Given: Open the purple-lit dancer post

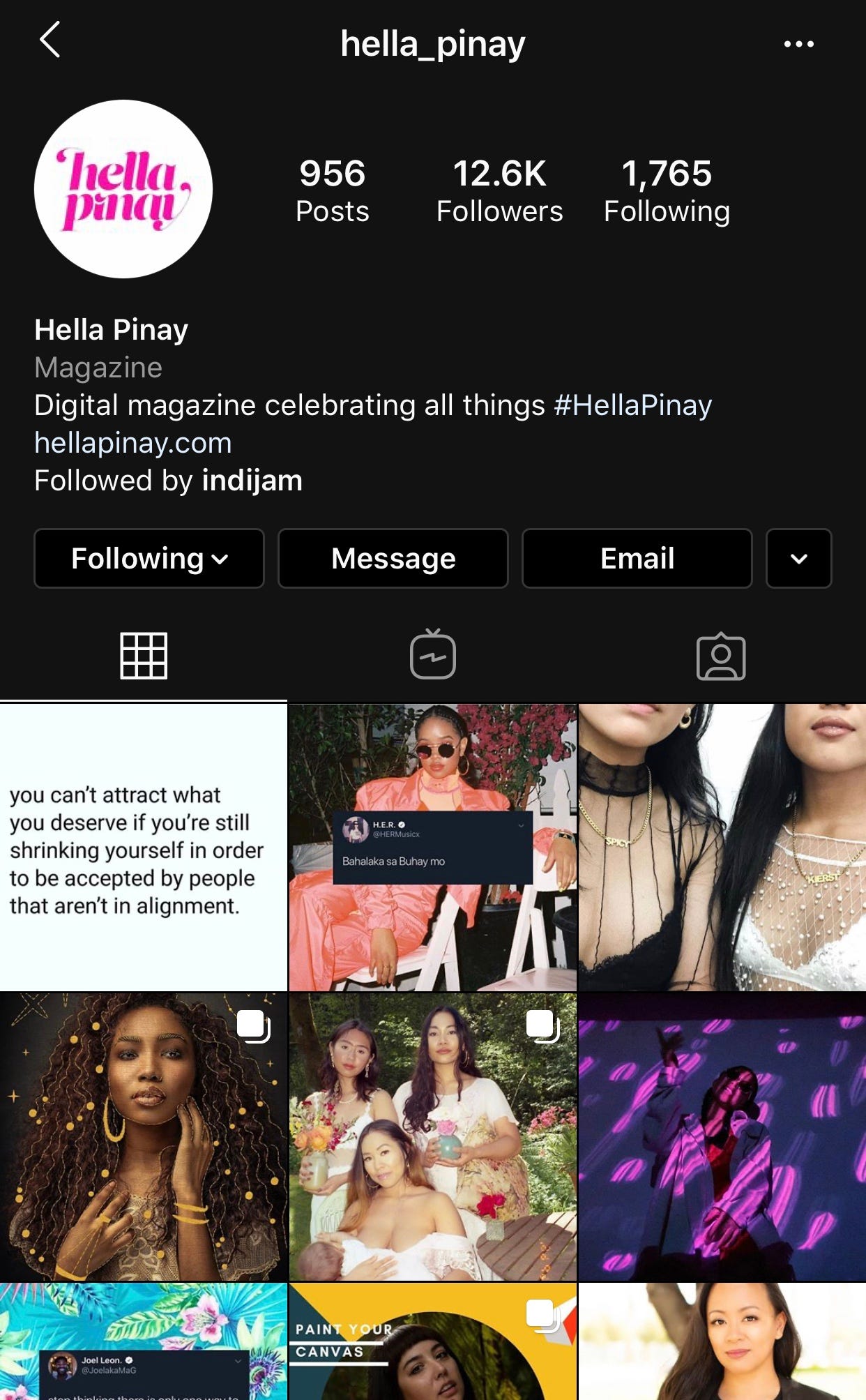Looking at the screenshot, I should (x=722, y=1137).
